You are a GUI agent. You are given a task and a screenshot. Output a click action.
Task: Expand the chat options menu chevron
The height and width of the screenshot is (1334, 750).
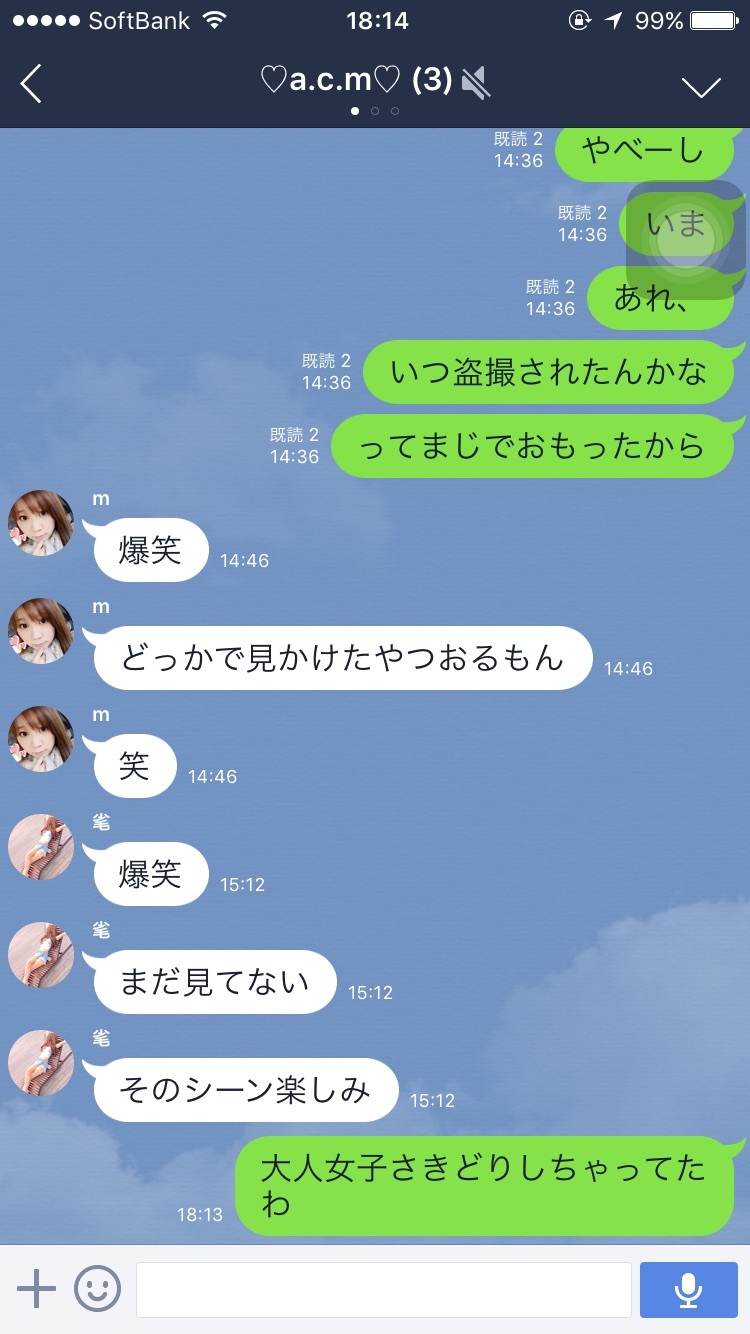701,86
